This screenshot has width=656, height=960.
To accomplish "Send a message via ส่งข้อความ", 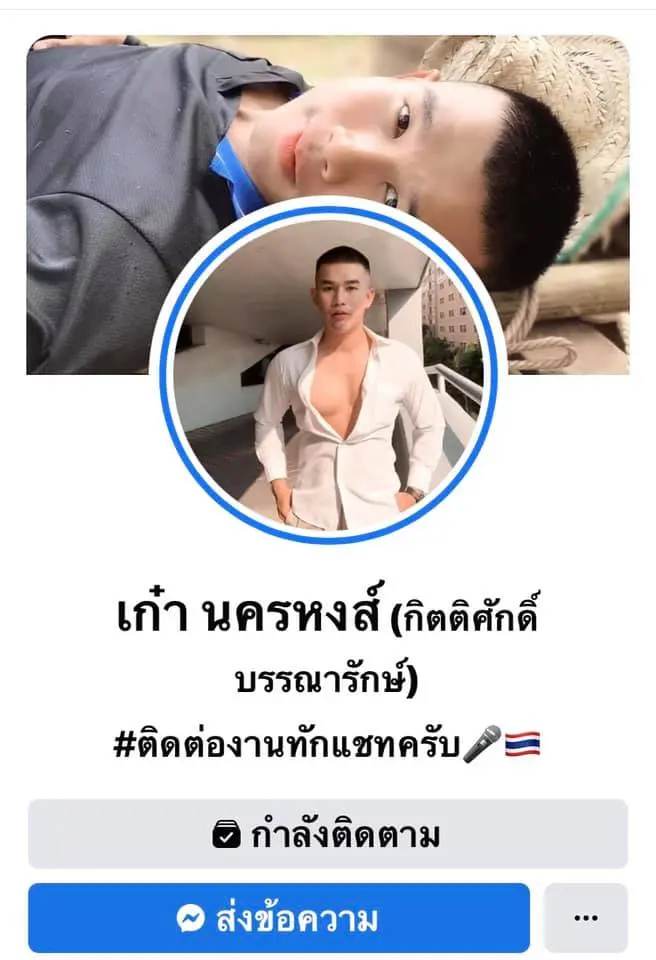I will pyautogui.click(x=279, y=918).
